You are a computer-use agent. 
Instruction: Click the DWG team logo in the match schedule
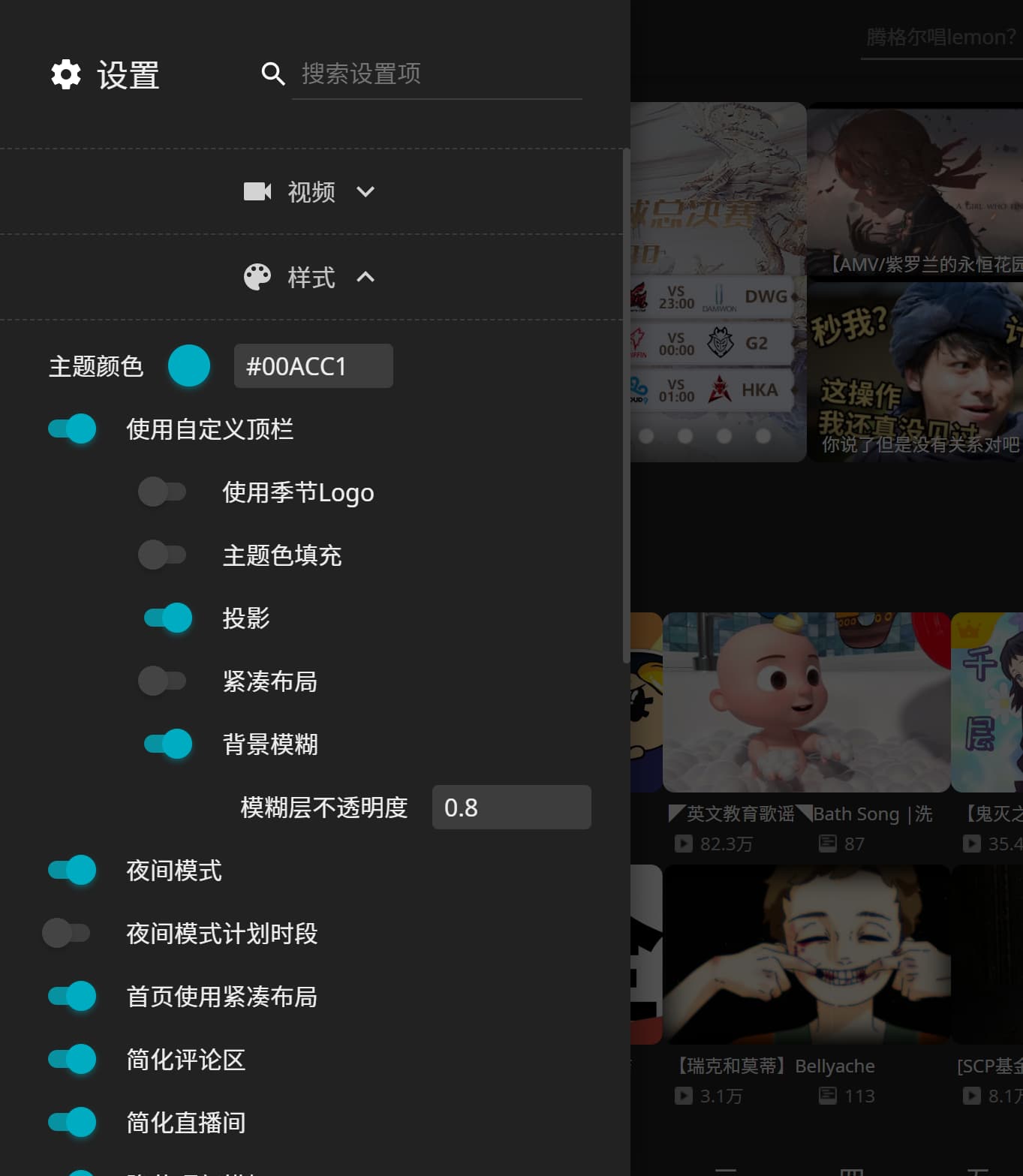721,296
